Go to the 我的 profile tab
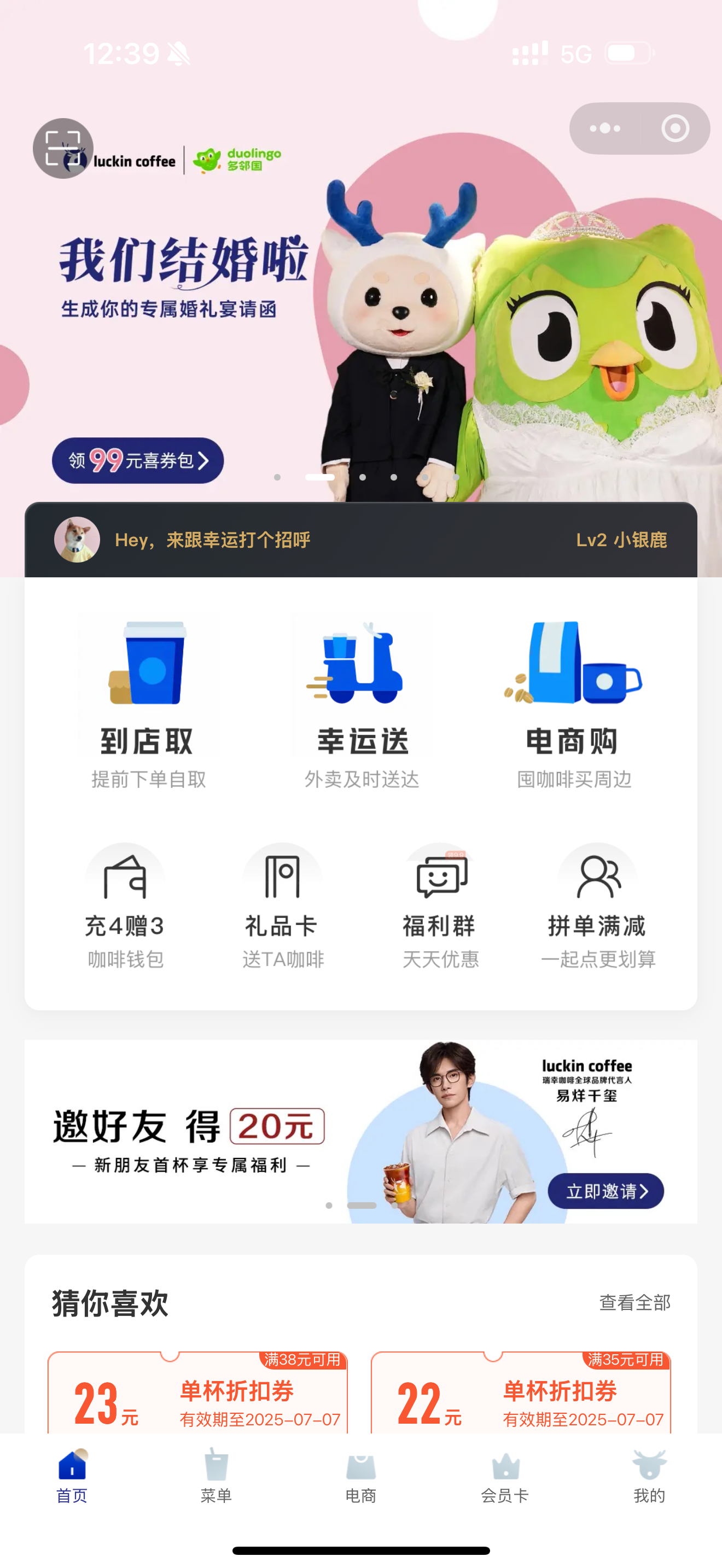The width and height of the screenshot is (722, 1568). pyautogui.click(x=650, y=1477)
